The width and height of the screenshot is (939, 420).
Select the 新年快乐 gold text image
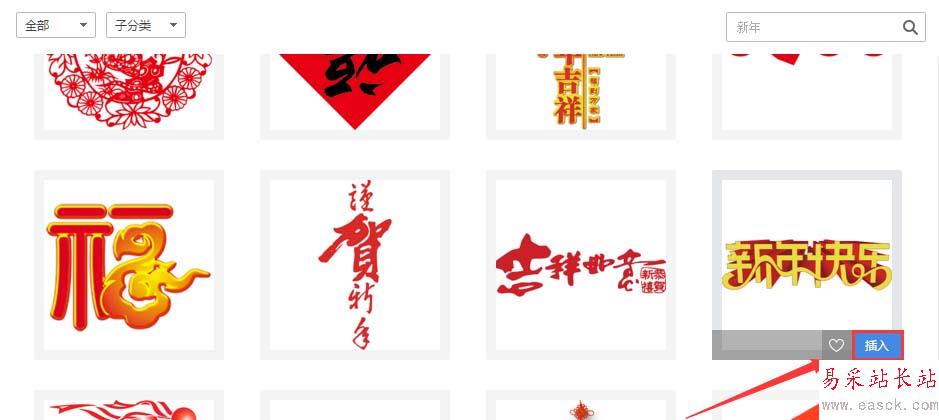pos(806,262)
